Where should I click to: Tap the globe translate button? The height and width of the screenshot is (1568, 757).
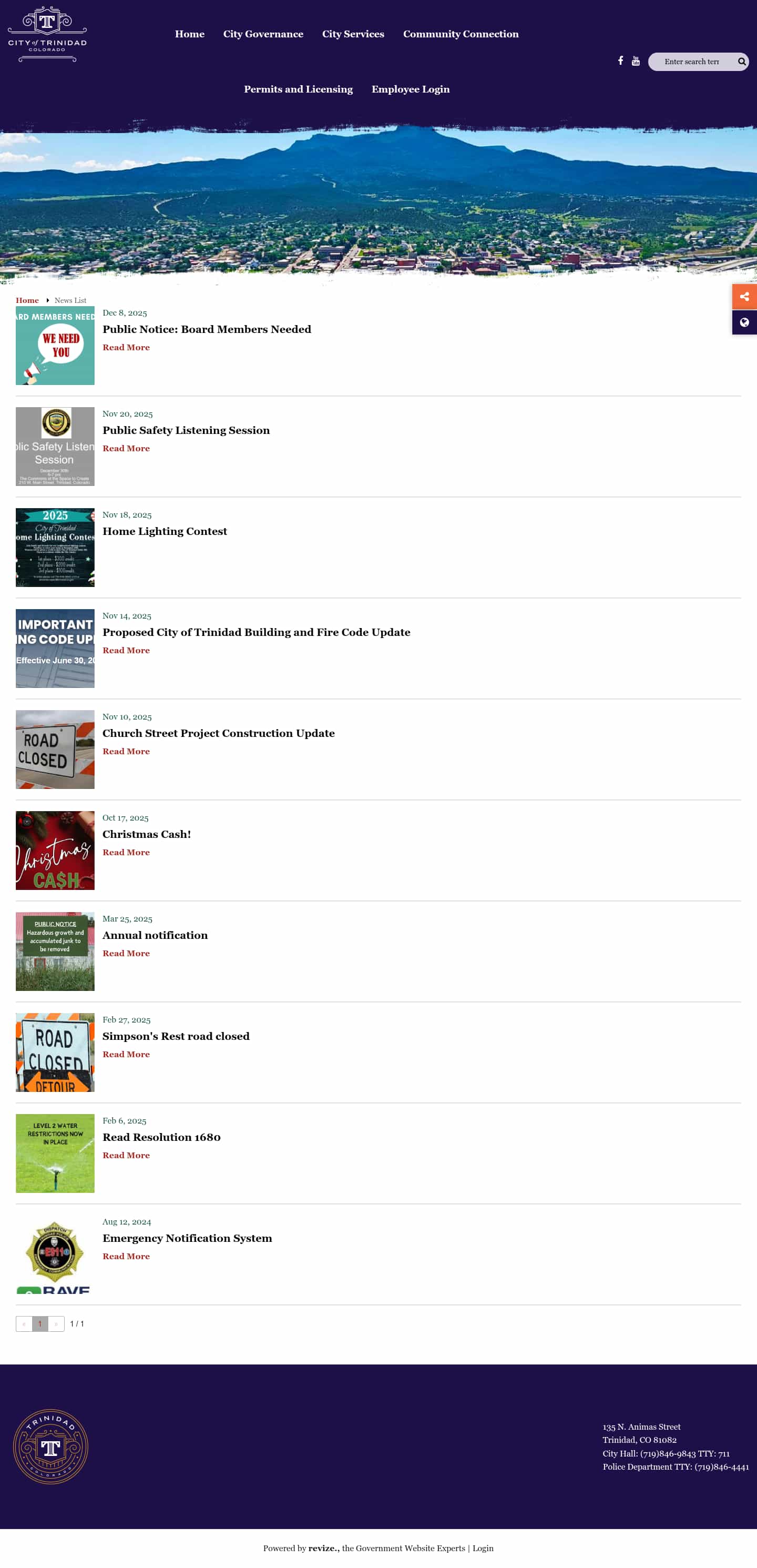744,322
